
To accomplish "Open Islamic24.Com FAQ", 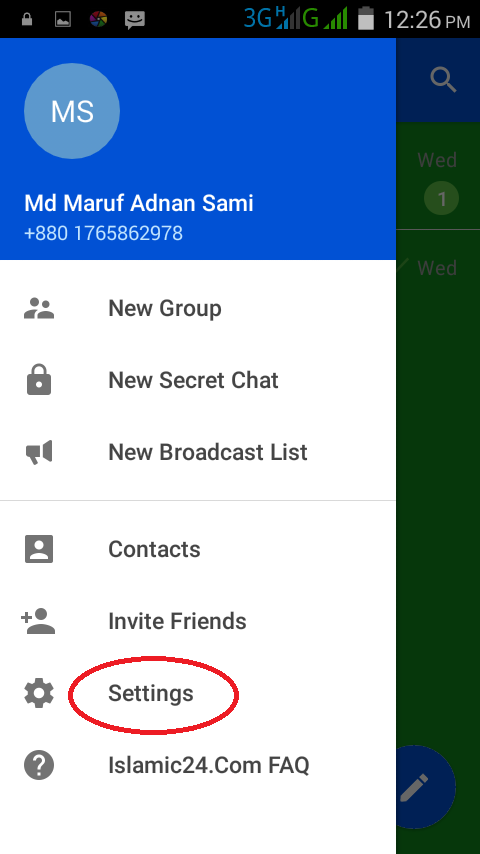I will (198, 765).
